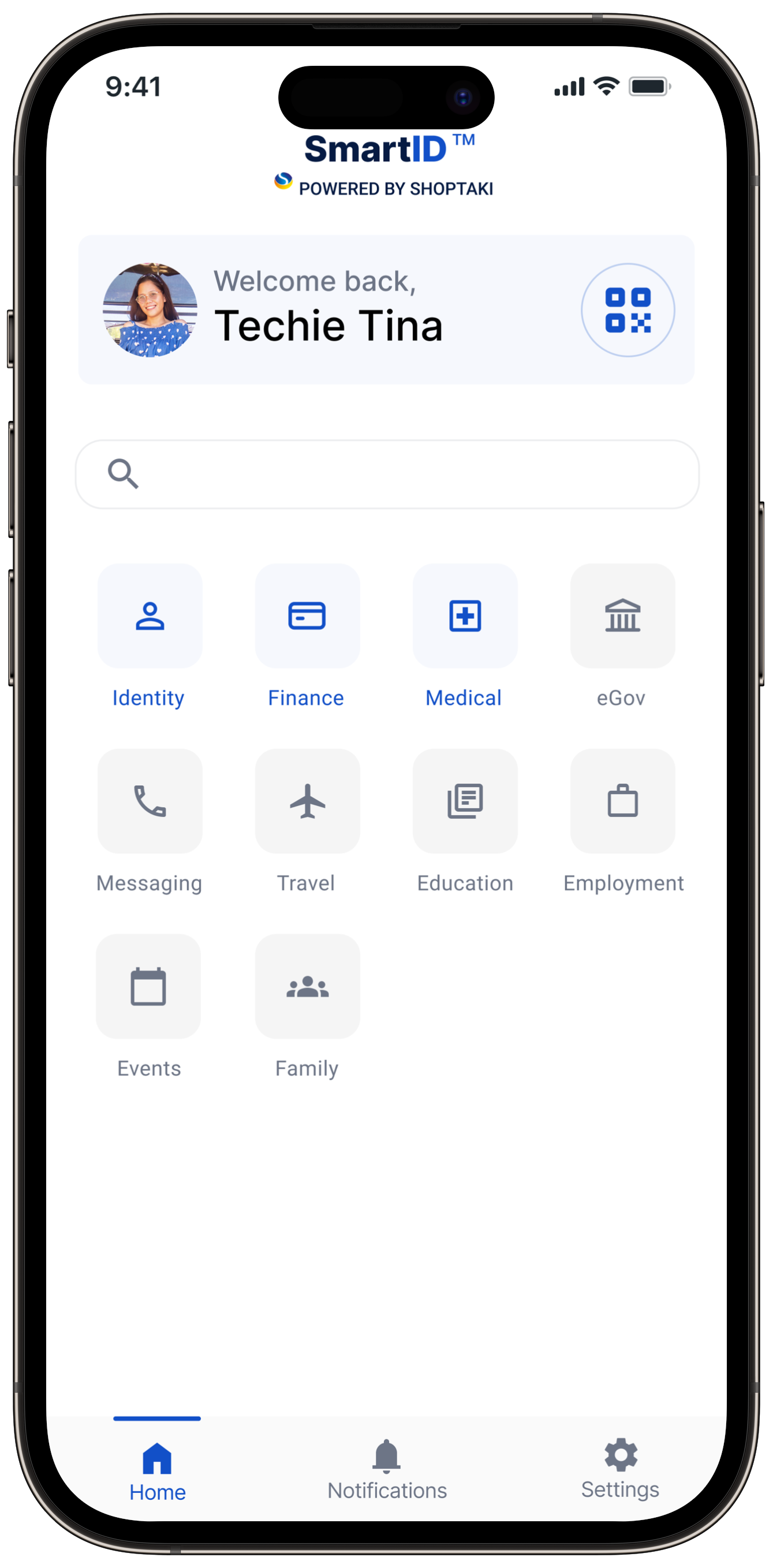
Task: Open eGov services
Action: (x=622, y=616)
